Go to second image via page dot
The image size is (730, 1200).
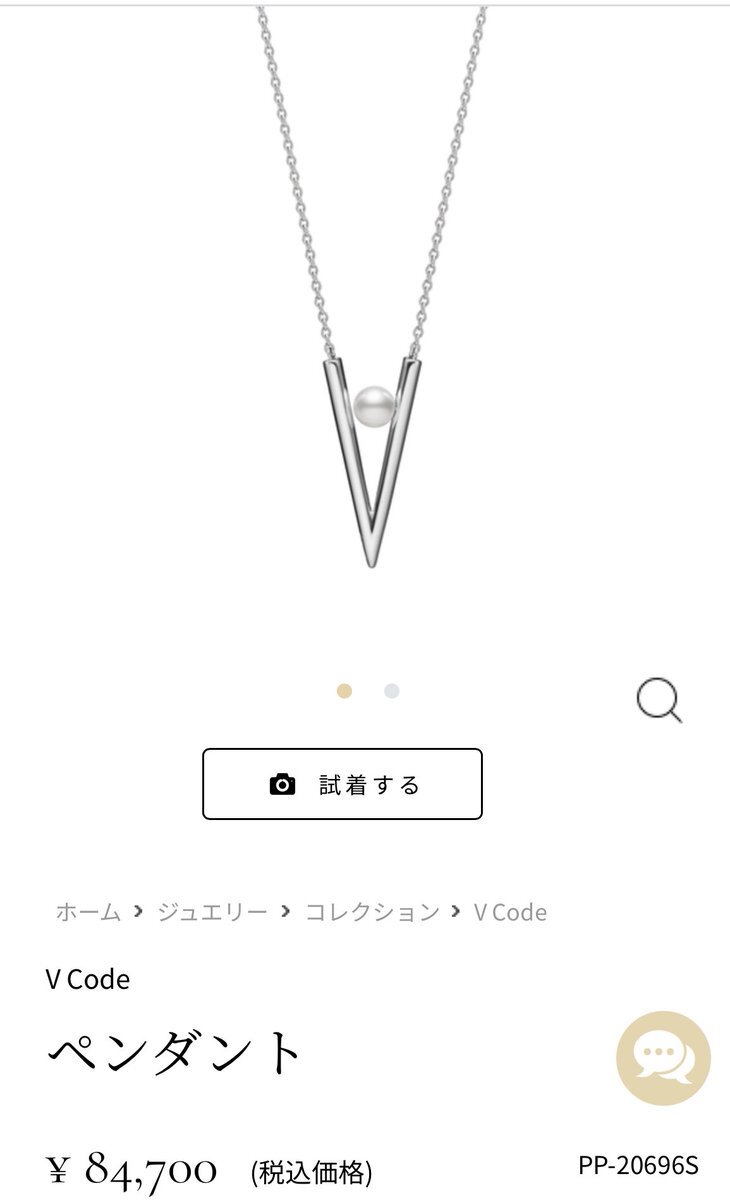(x=391, y=691)
